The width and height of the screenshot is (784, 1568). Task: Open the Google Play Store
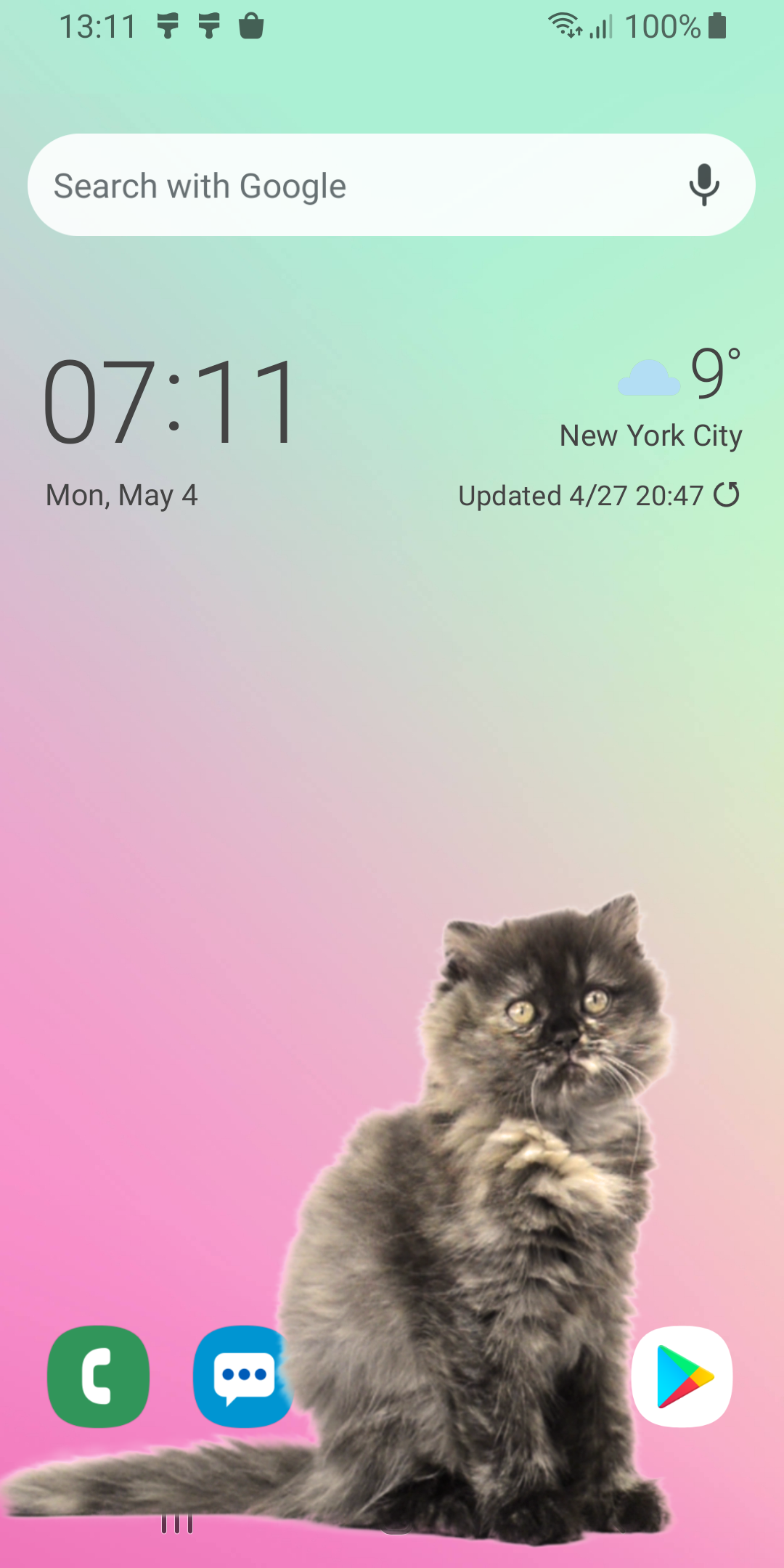click(x=682, y=1376)
